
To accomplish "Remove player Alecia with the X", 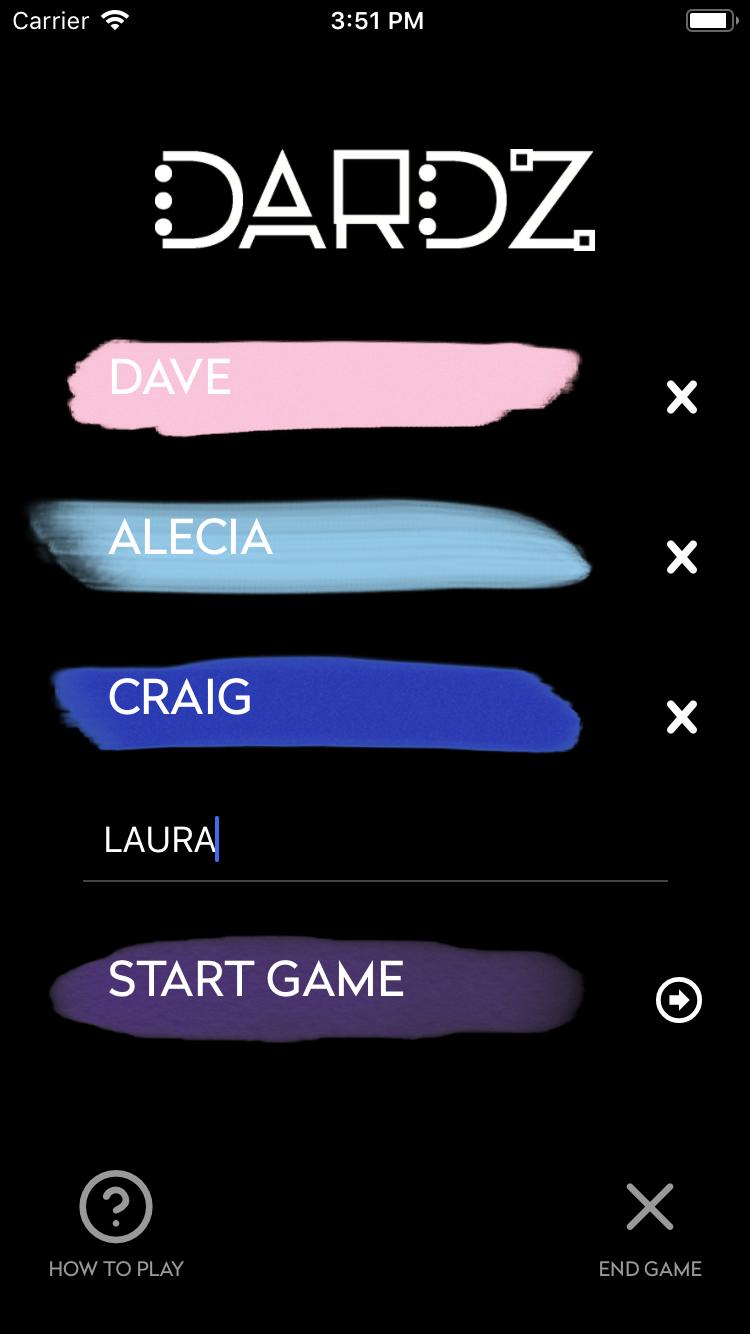I will pos(682,557).
